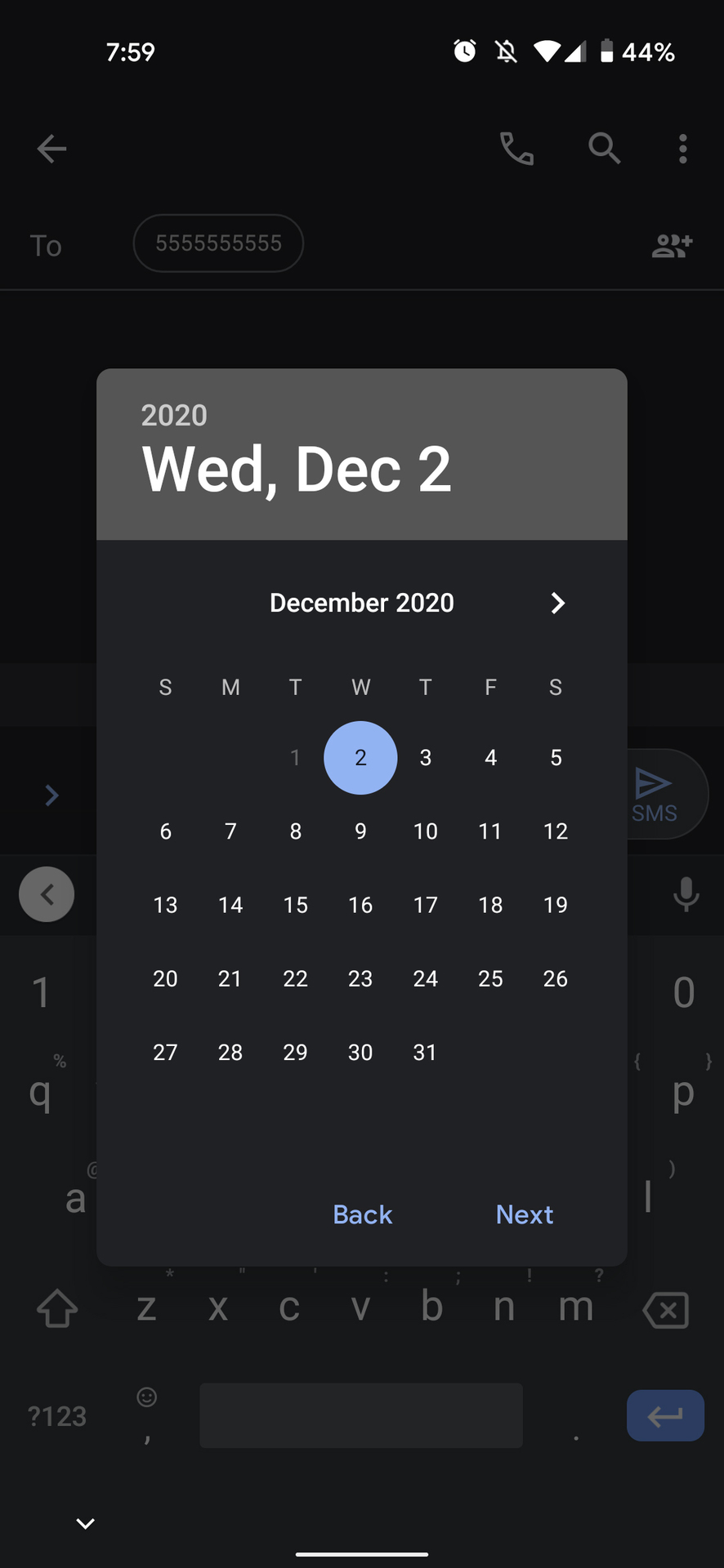
Task: Open the phone call icon in toolbar
Action: pos(518,149)
